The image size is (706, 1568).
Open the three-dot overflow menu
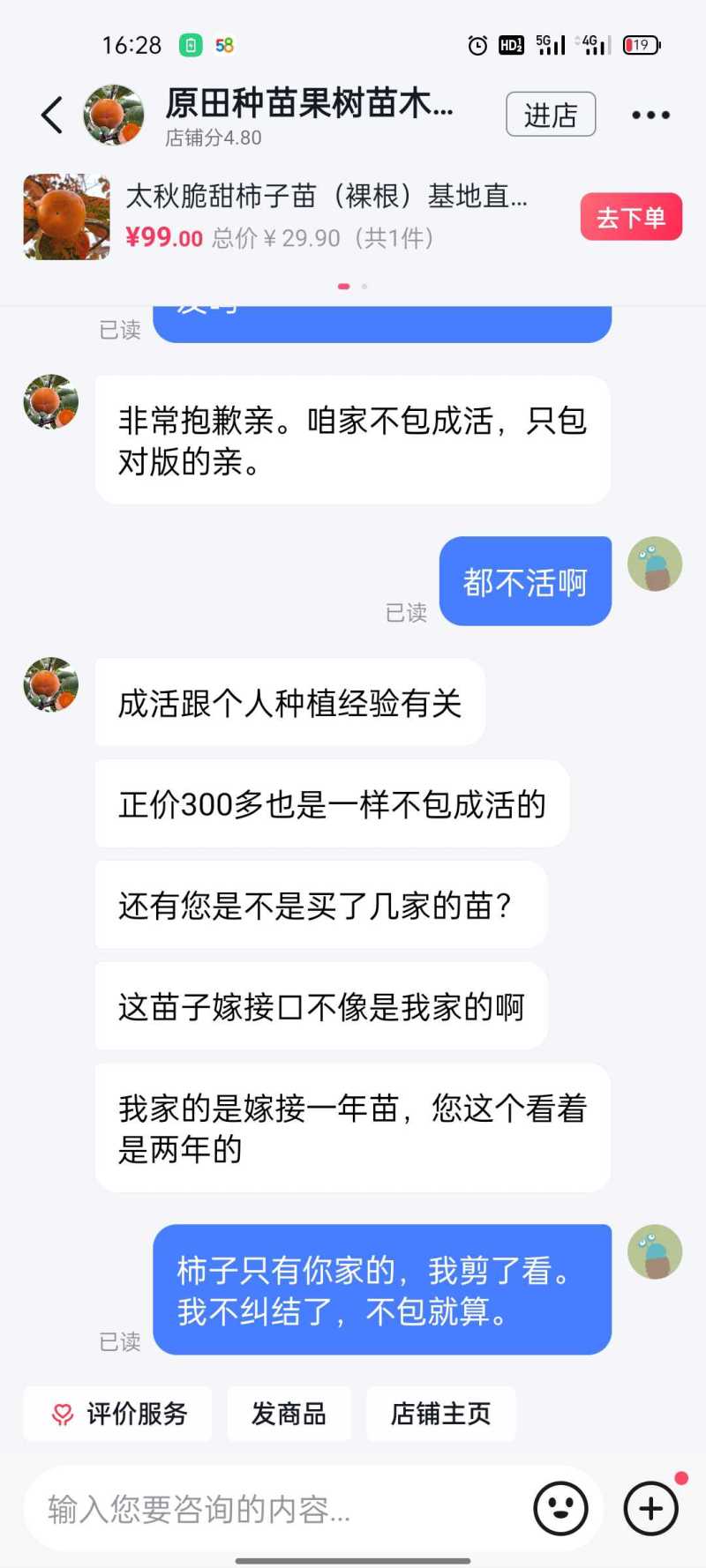(650, 116)
